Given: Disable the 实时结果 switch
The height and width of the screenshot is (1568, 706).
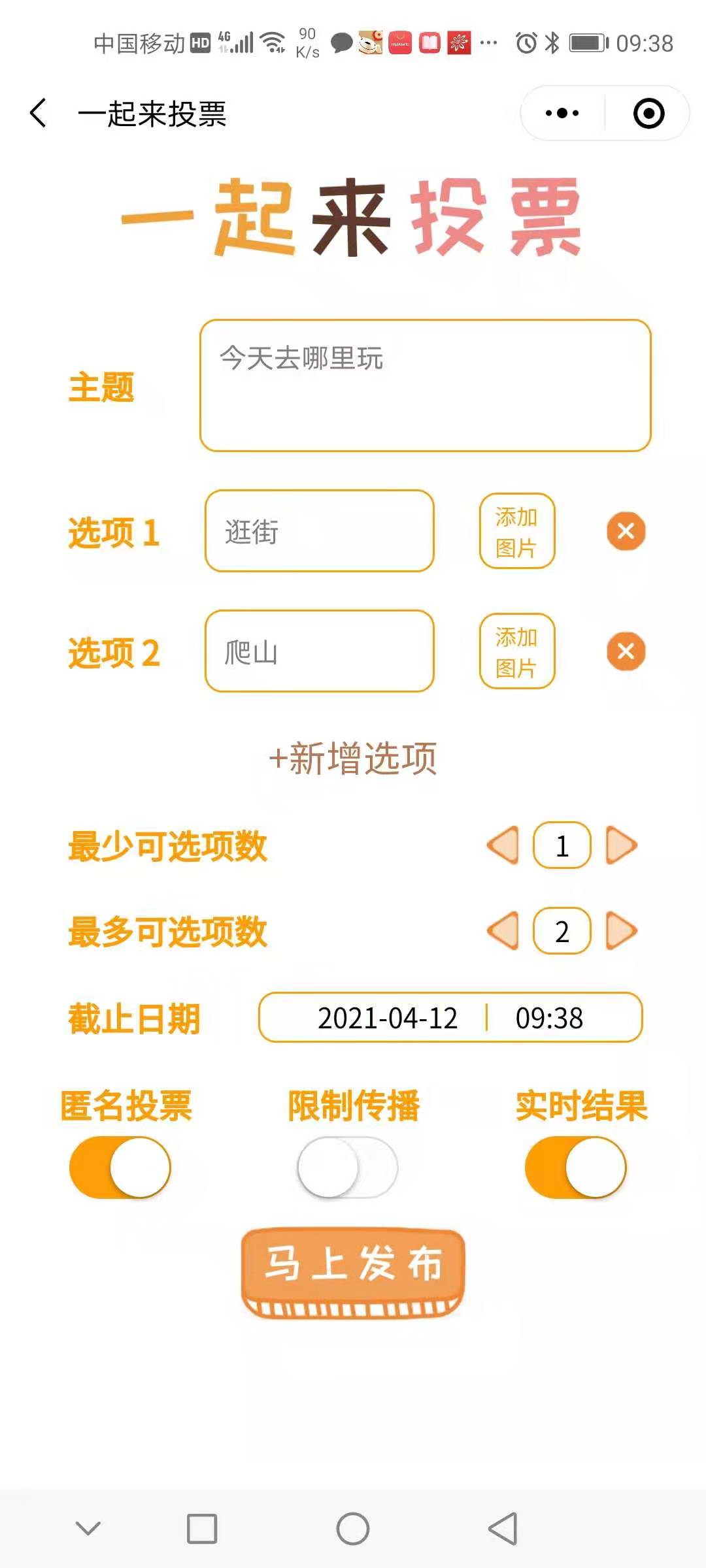Looking at the screenshot, I should [x=575, y=1168].
